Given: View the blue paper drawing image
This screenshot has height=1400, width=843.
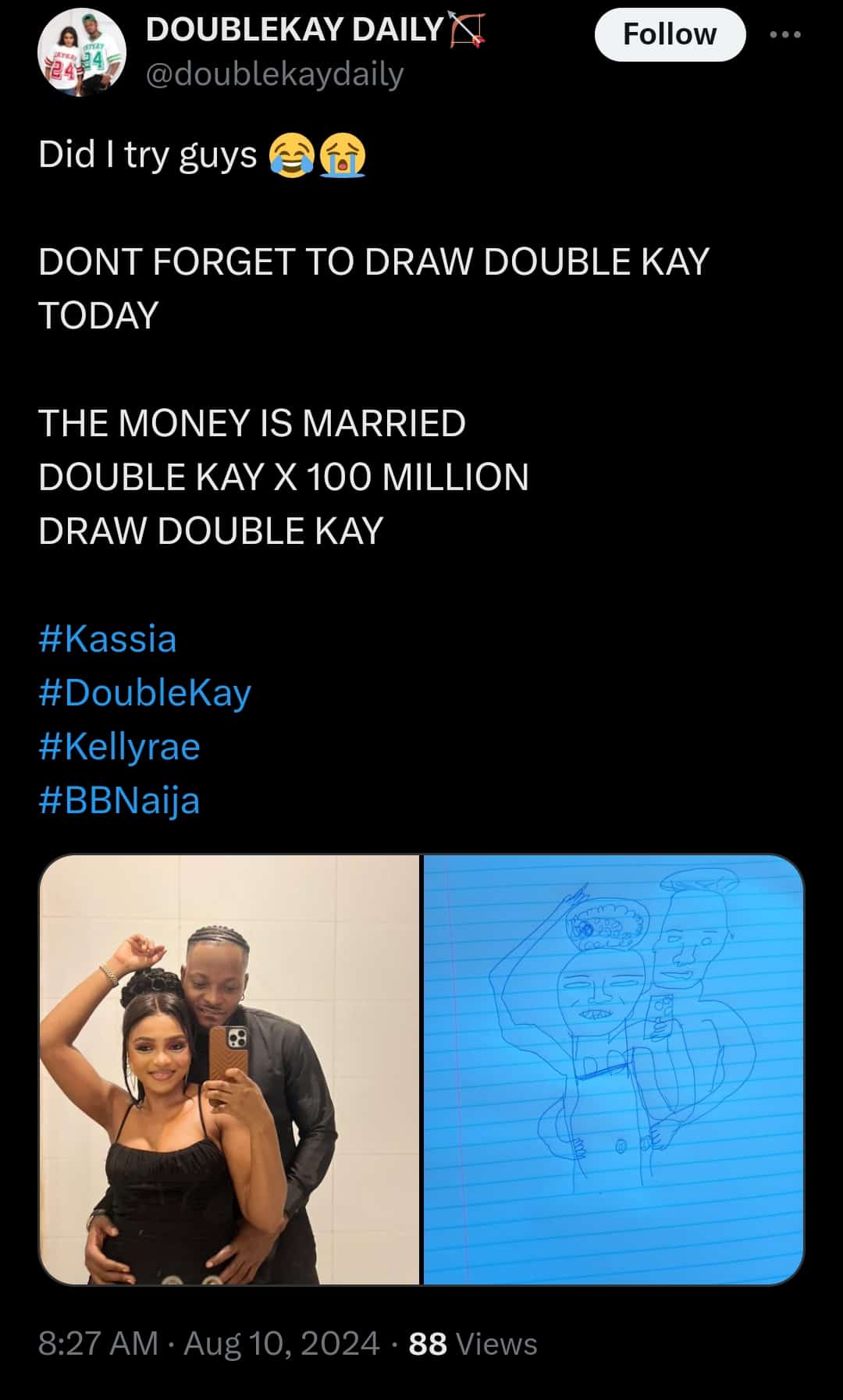Looking at the screenshot, I should click(x=614, y=1070).
